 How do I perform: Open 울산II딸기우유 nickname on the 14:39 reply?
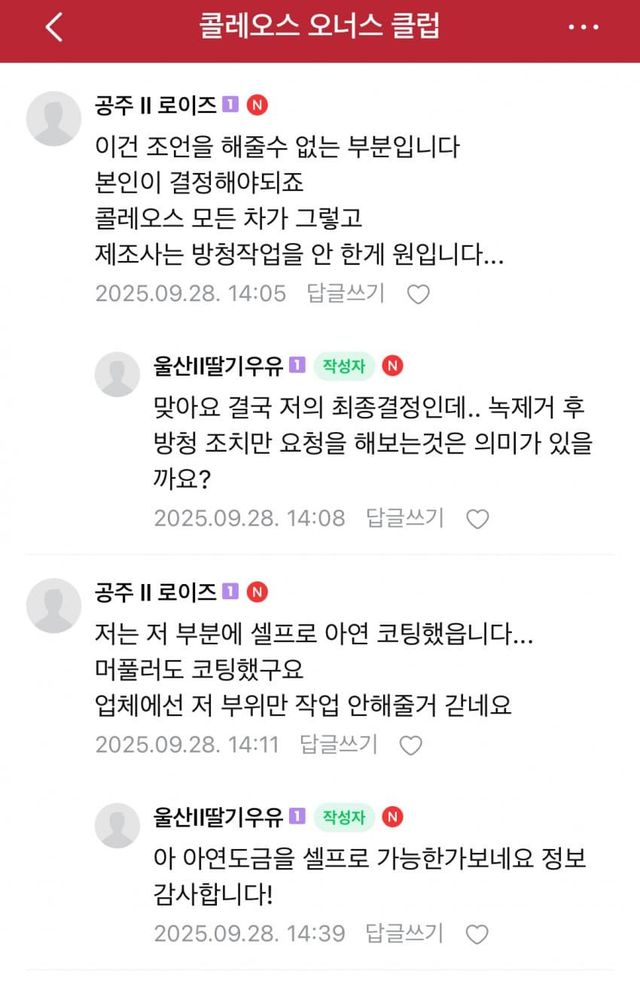(213, 816)
